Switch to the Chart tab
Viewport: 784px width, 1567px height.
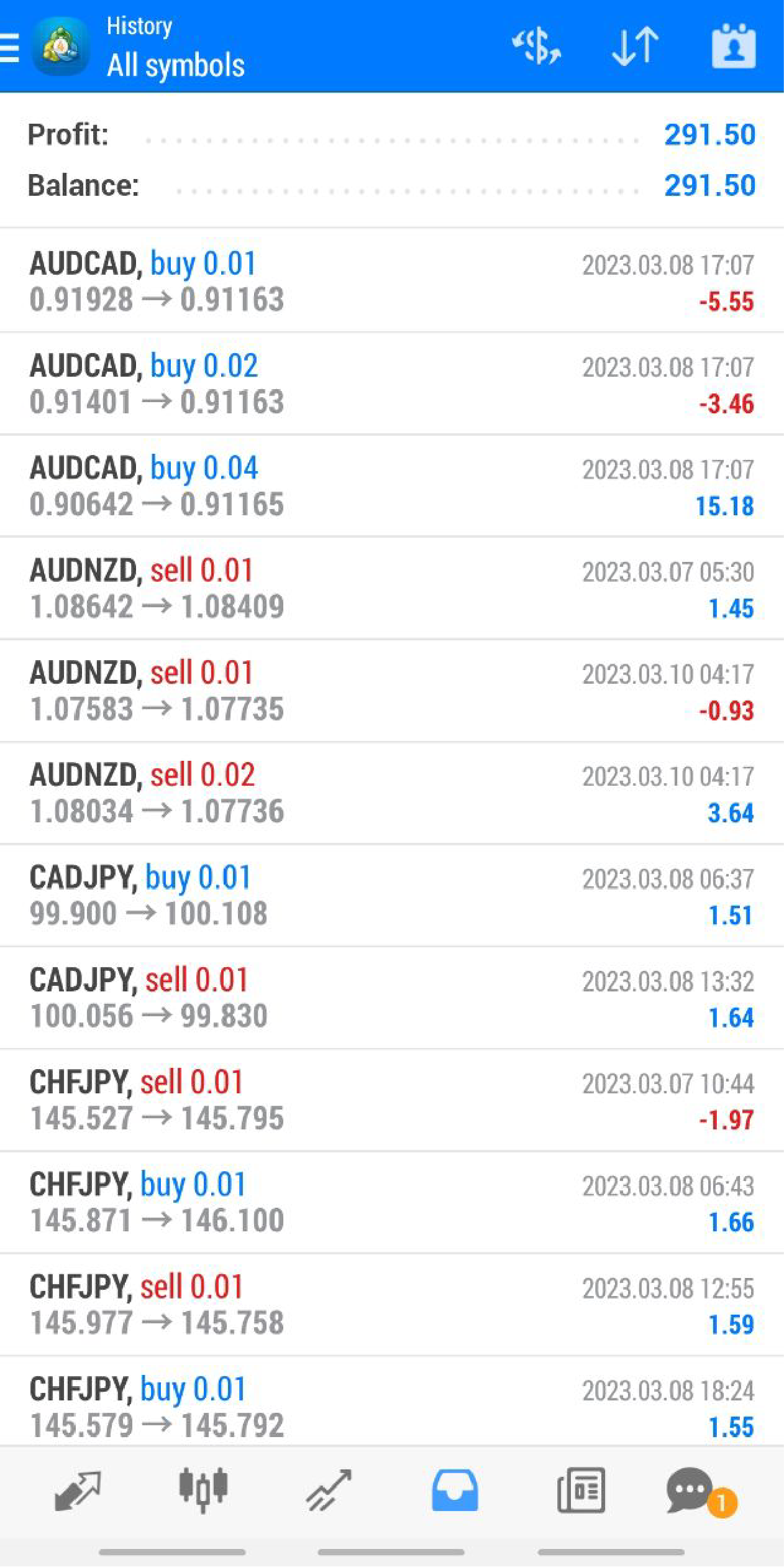tap(203, 1491)
